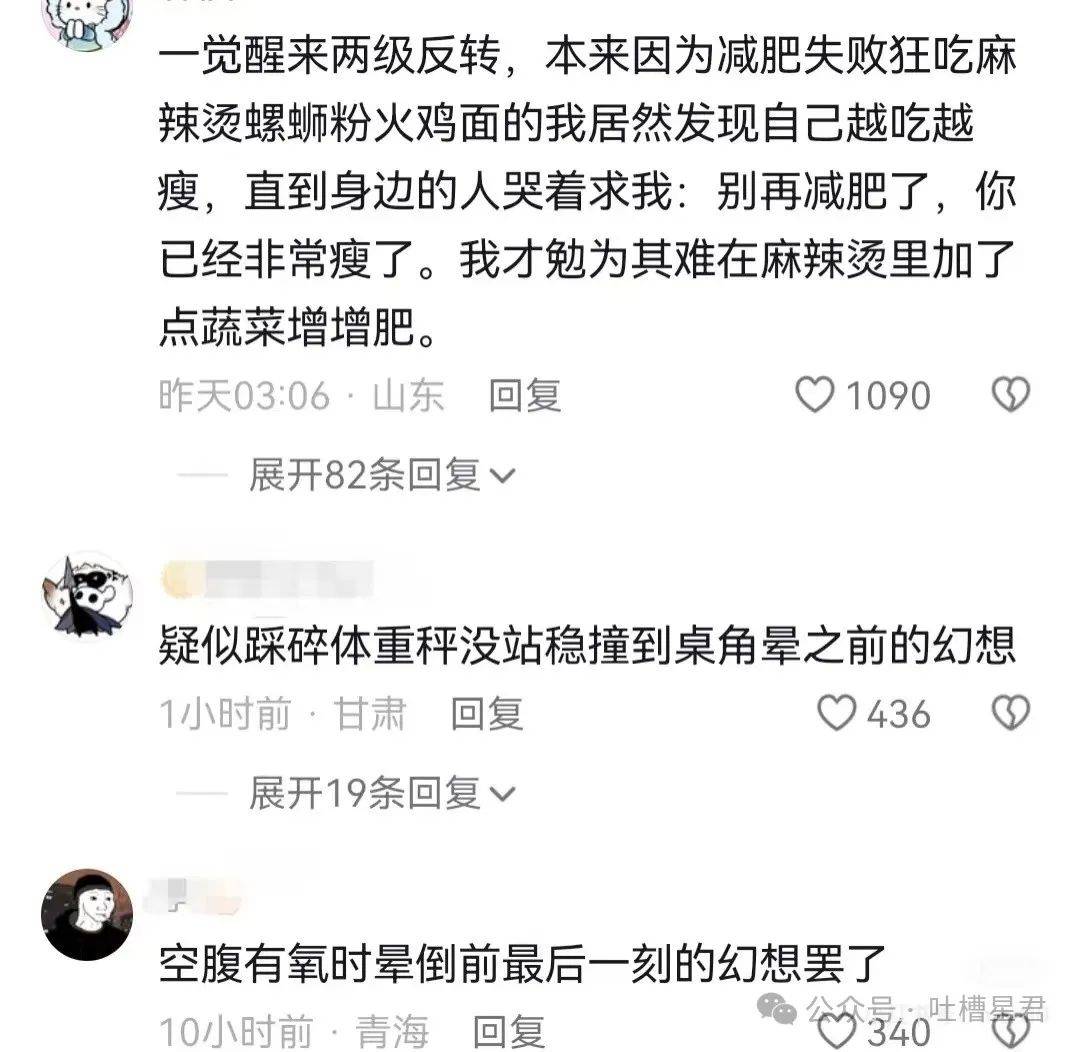
Task: Dislike the comment from 甘肃
Action: coord(1010,714)
